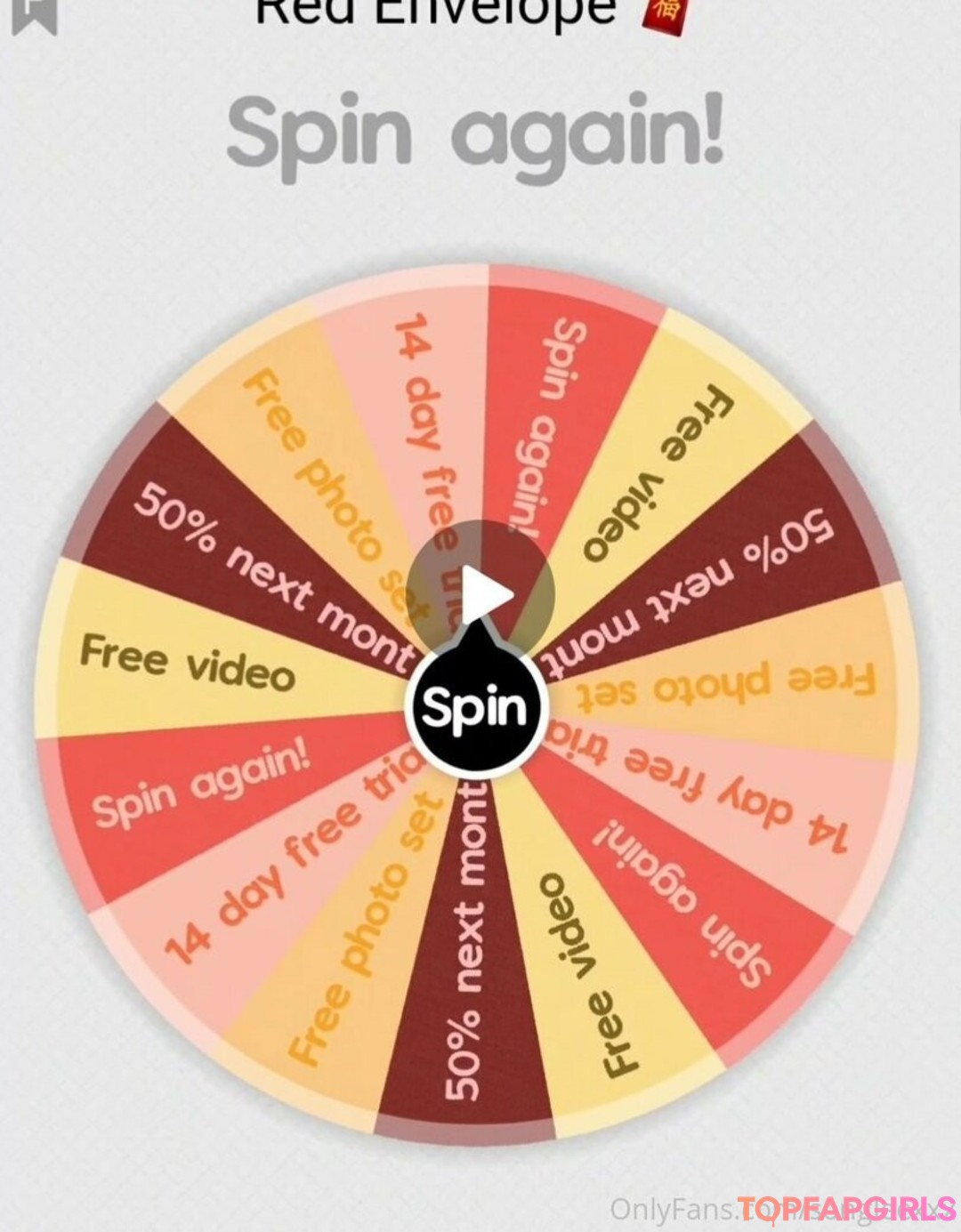This screenshot has width=961, height=1232.
Task: Tap the bookmark icon beside Red Envelope
Action: click(x=35, y=15)
